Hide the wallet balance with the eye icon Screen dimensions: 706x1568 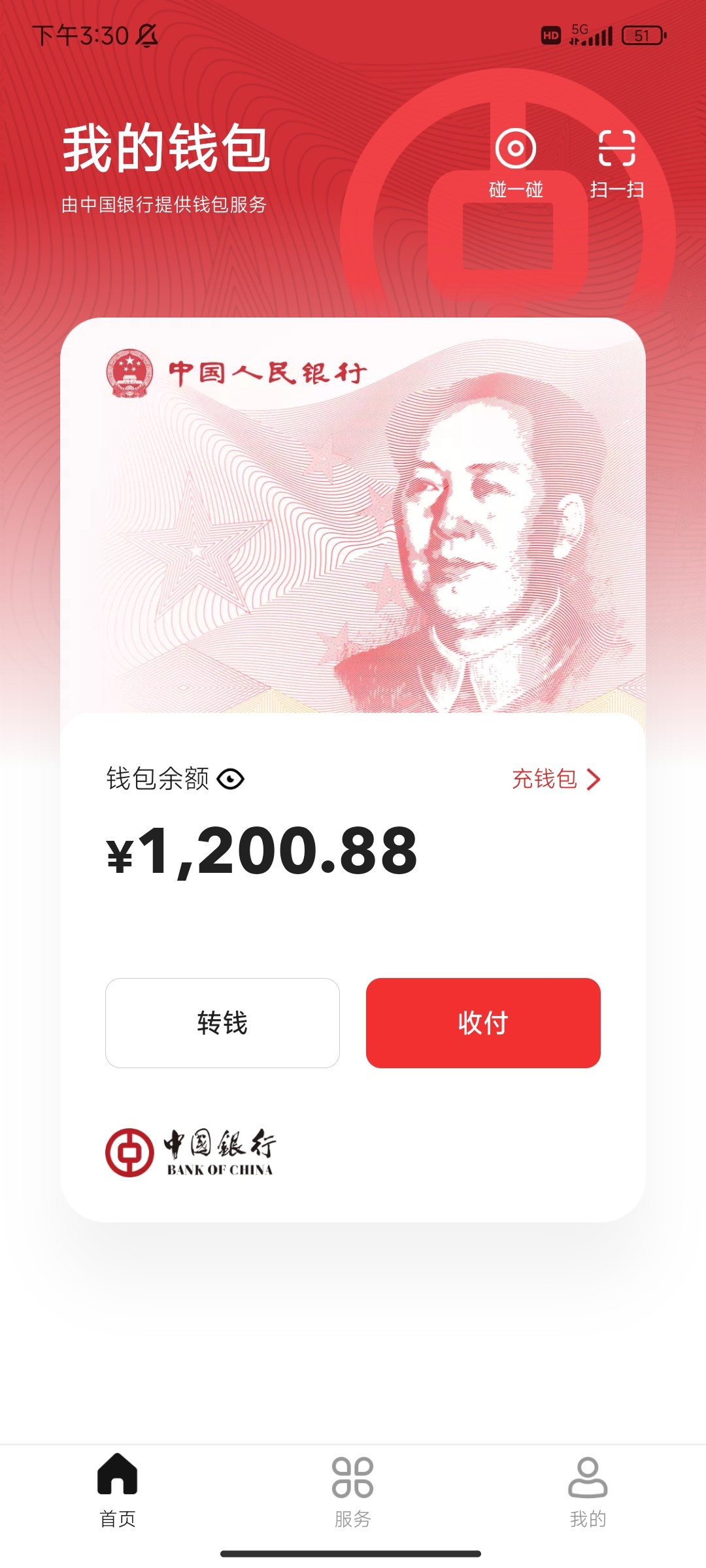(231, 779)
